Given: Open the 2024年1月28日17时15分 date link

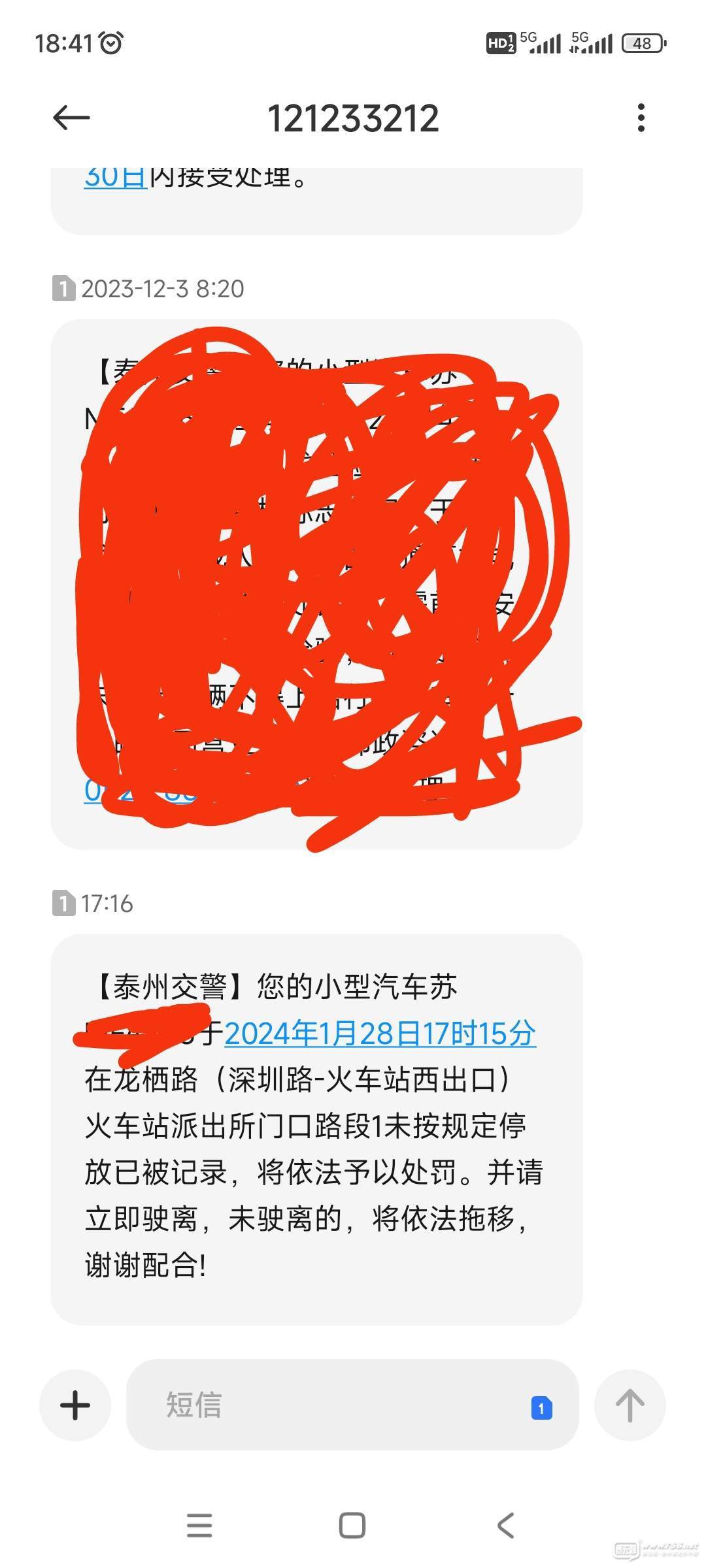Looking at the screenshot, I should (x=380, y=1034).
